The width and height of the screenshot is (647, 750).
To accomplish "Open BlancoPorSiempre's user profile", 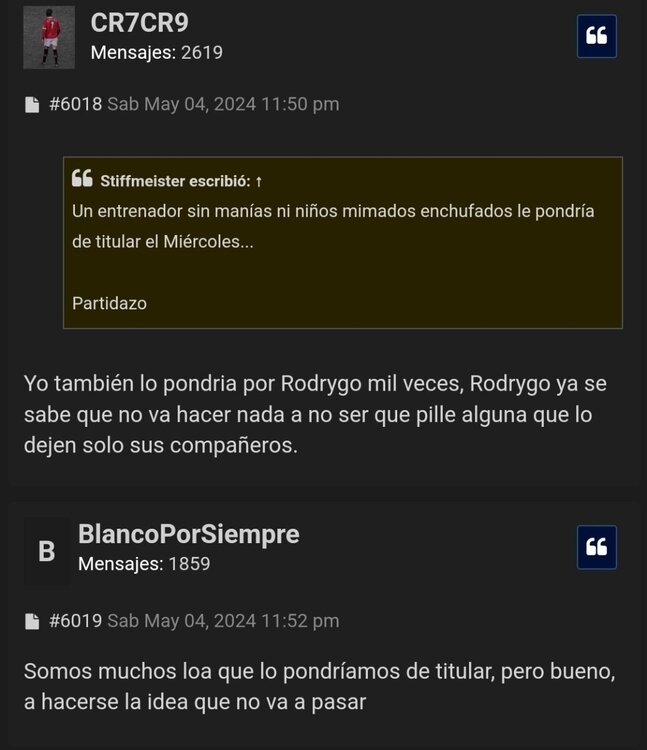I will 188,534.
